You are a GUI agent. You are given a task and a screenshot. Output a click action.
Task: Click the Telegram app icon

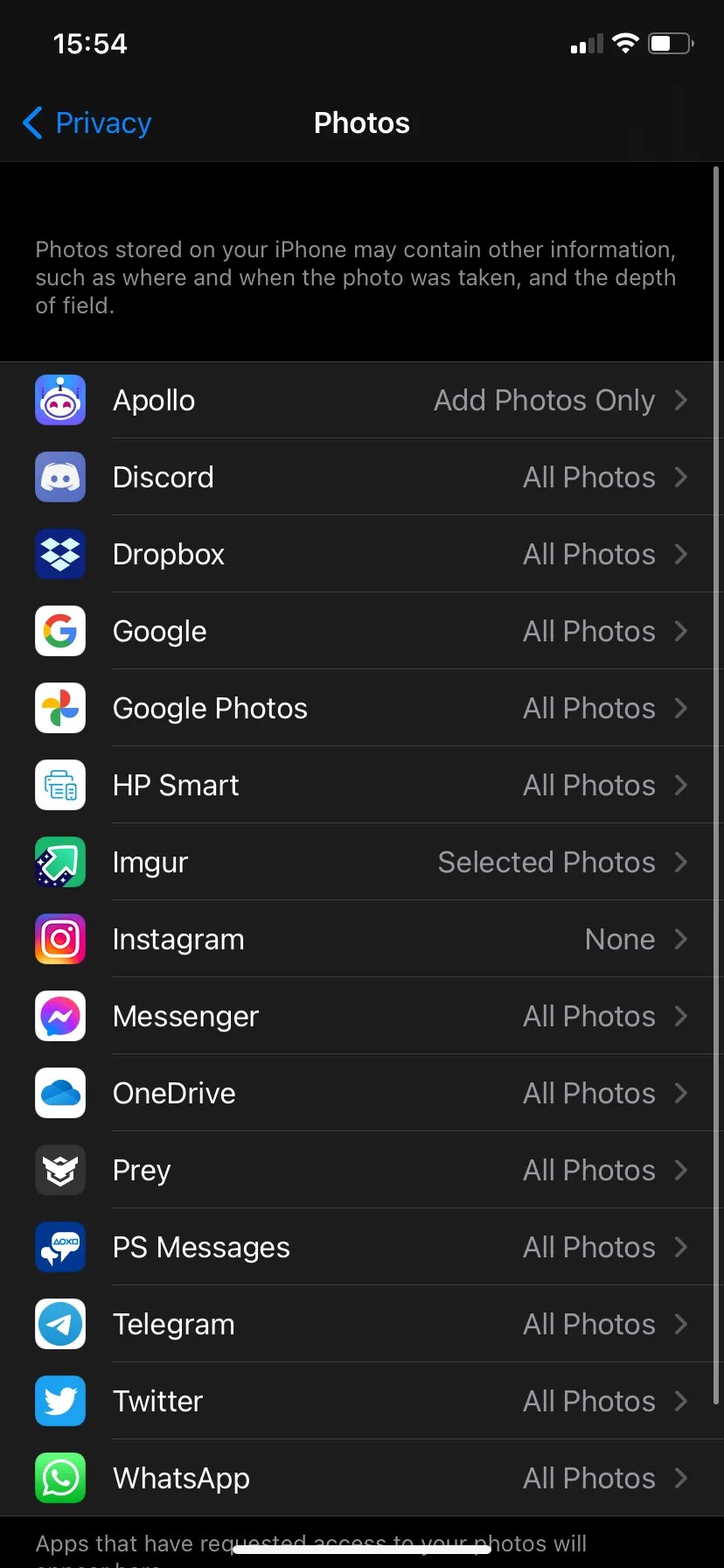click(59, 1324)
